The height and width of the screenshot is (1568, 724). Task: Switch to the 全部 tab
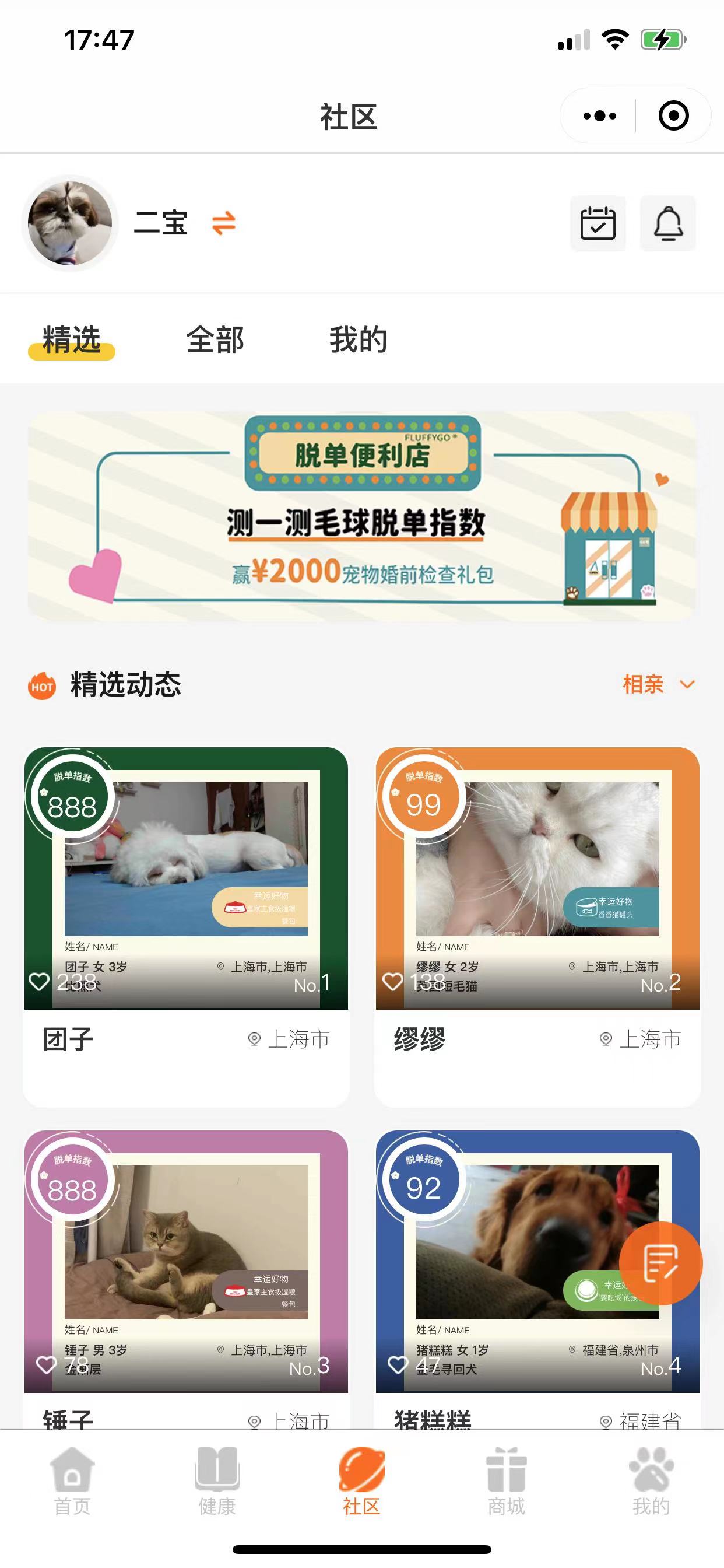tap(215, 339)
